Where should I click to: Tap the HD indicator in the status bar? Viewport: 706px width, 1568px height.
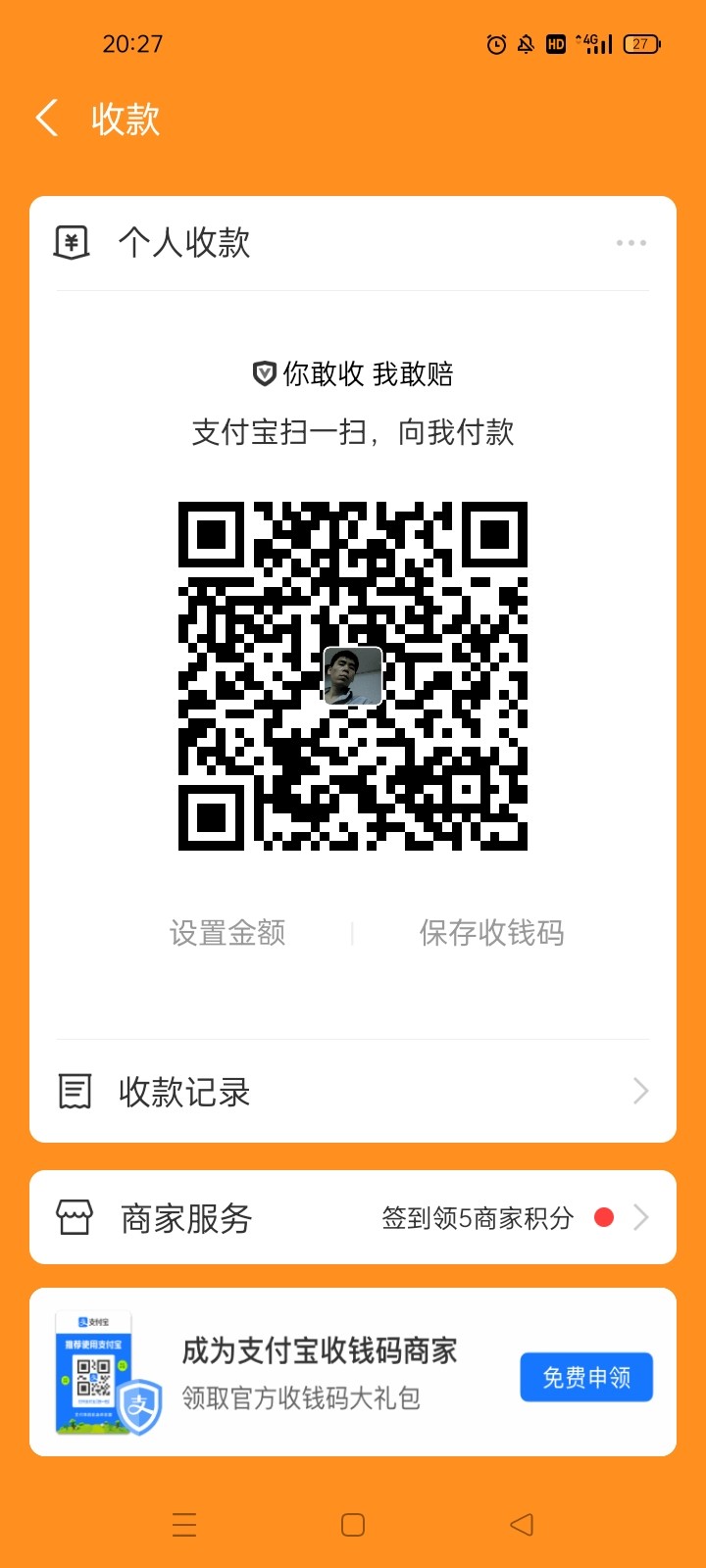555,44
